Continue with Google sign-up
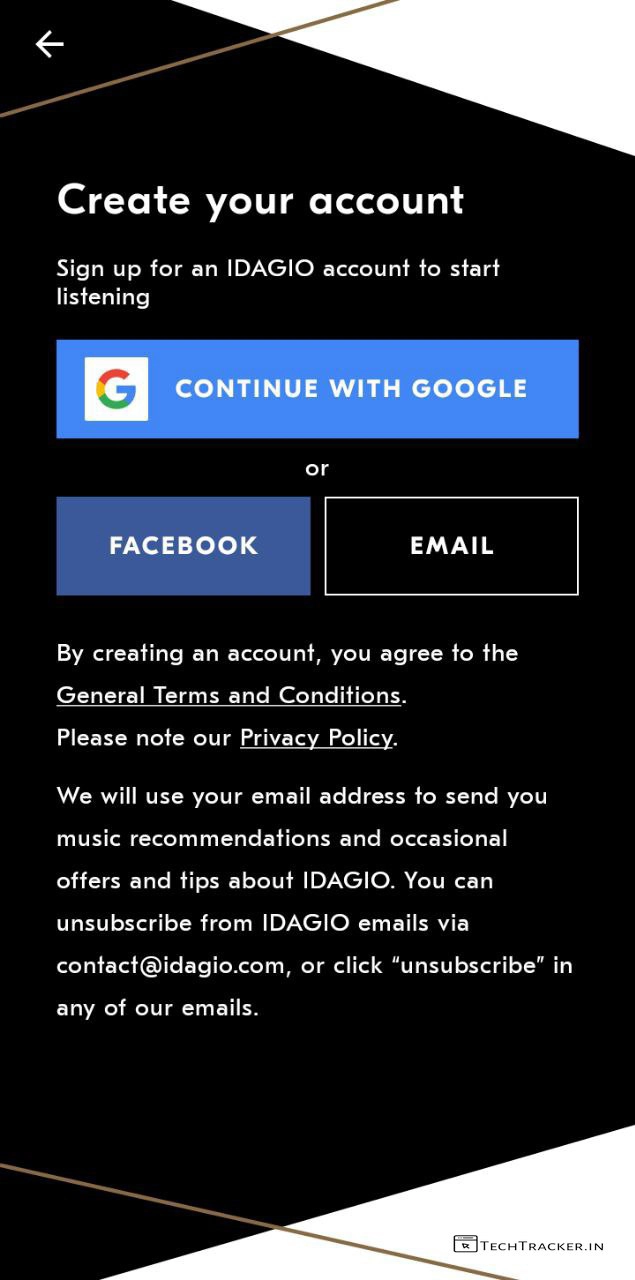 tap(317, 389)
